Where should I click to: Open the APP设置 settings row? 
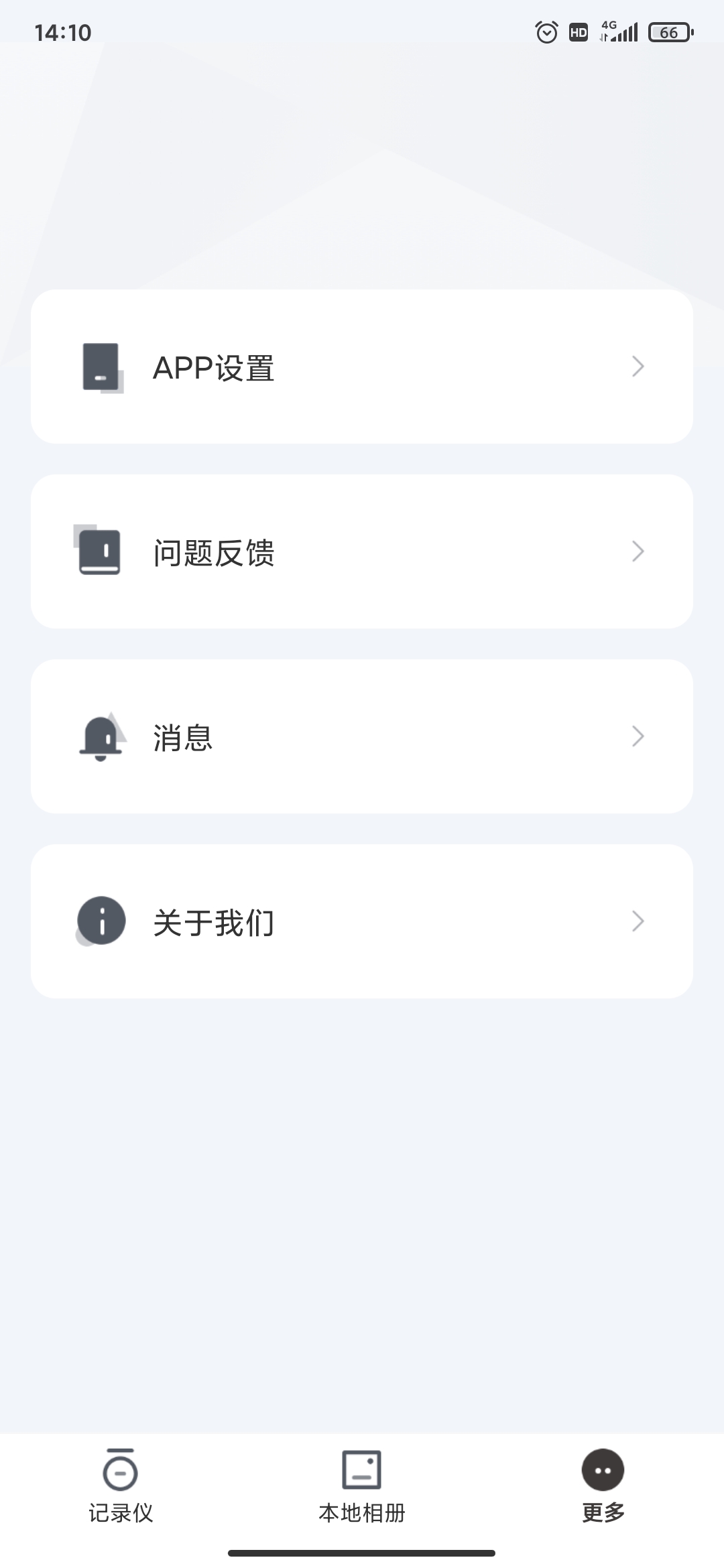362,367
